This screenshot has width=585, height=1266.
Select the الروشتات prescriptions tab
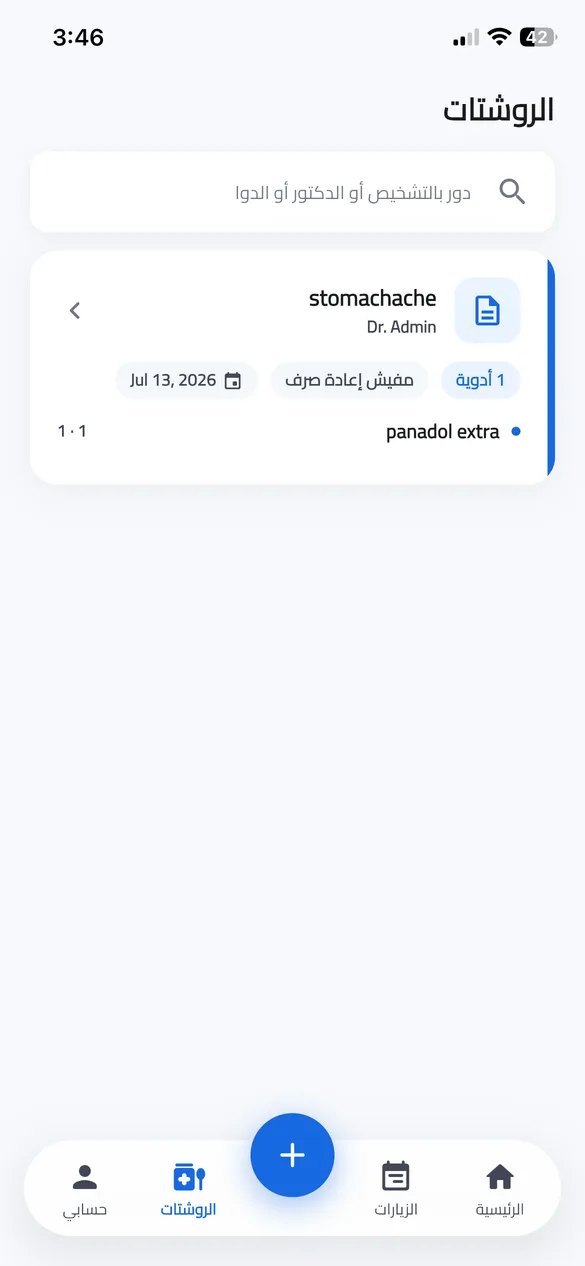pos(188,1189)
